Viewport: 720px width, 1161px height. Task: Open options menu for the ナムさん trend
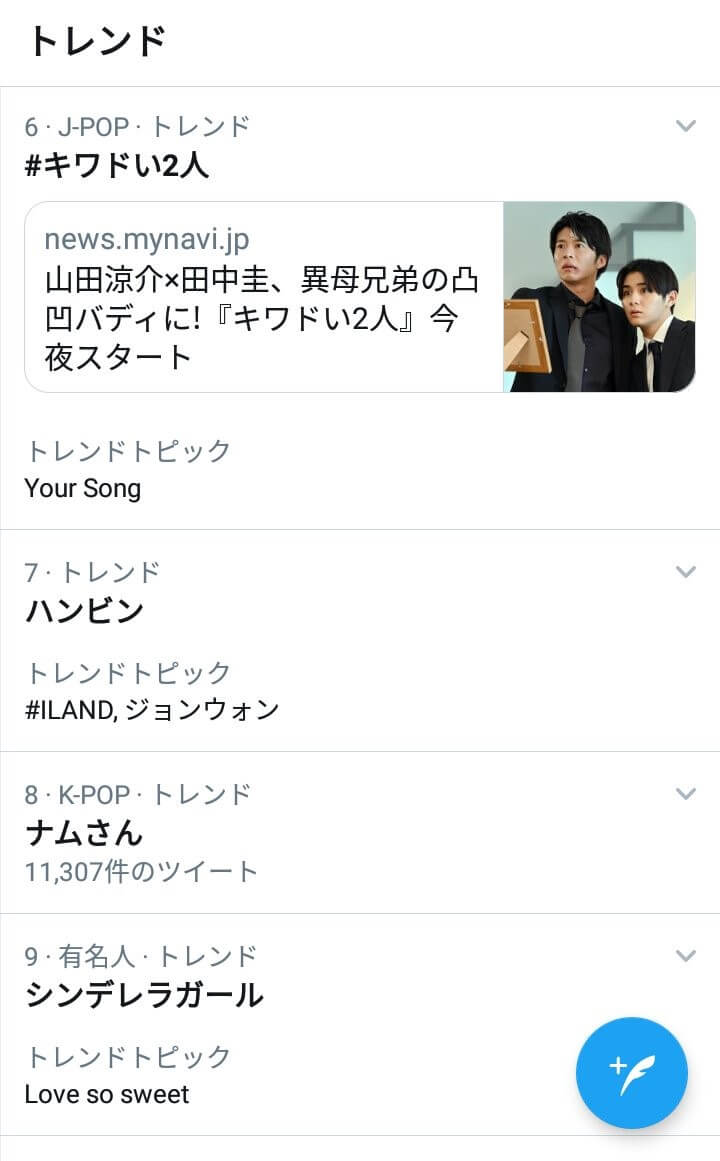click(x=685, y=794)
